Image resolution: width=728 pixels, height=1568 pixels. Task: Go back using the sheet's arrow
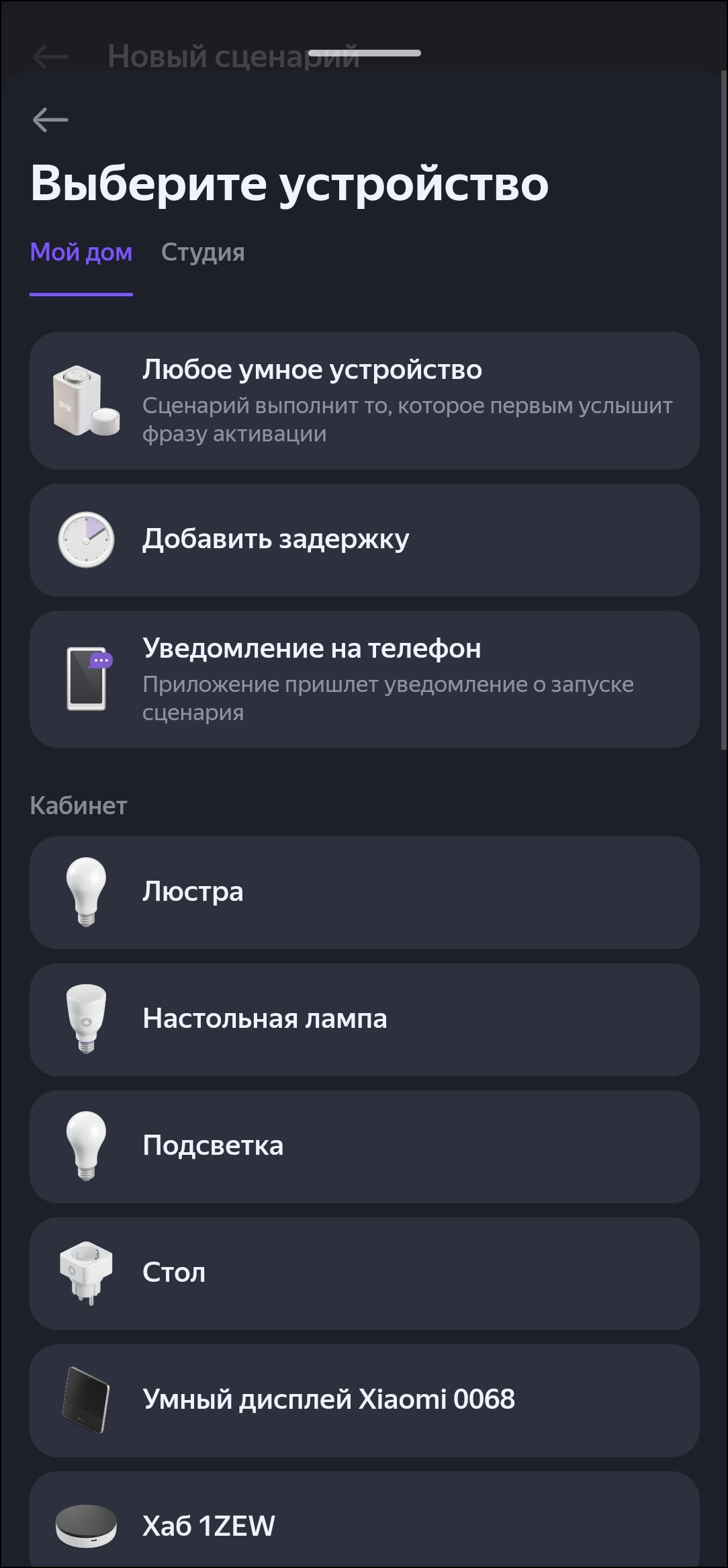pos(50,120)
